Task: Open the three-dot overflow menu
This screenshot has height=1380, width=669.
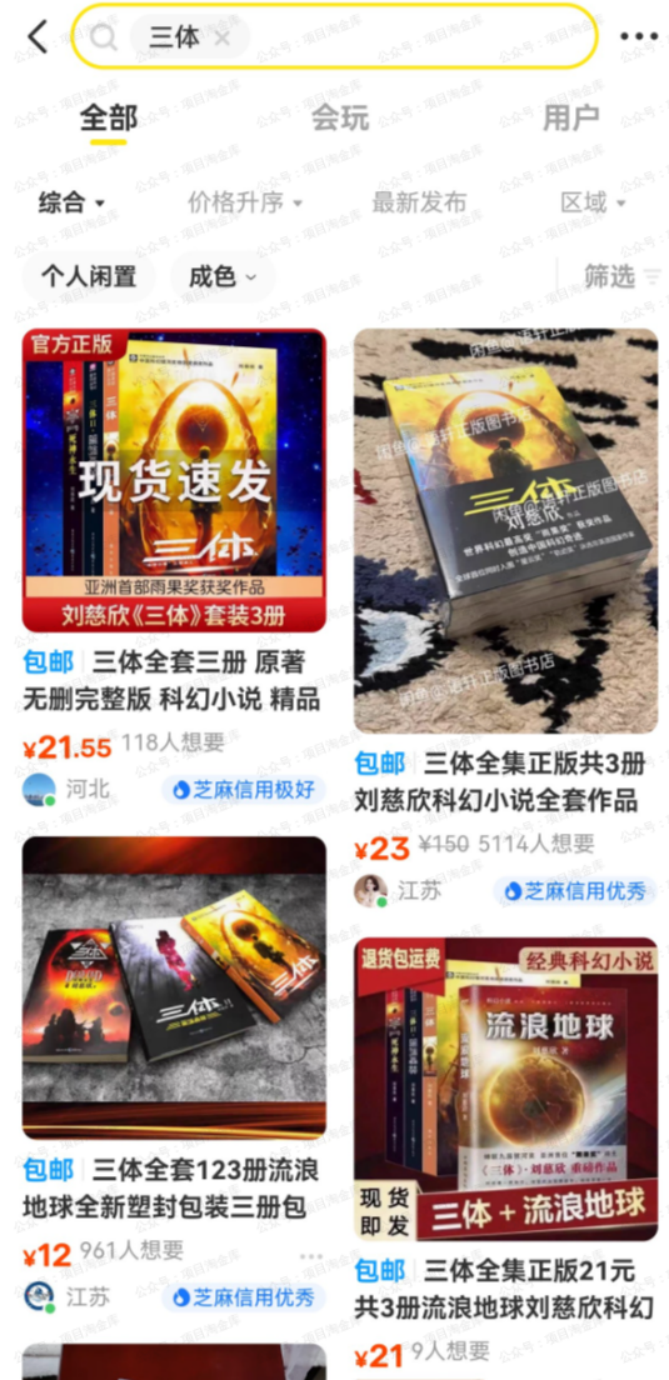Action: click(638, 37)
